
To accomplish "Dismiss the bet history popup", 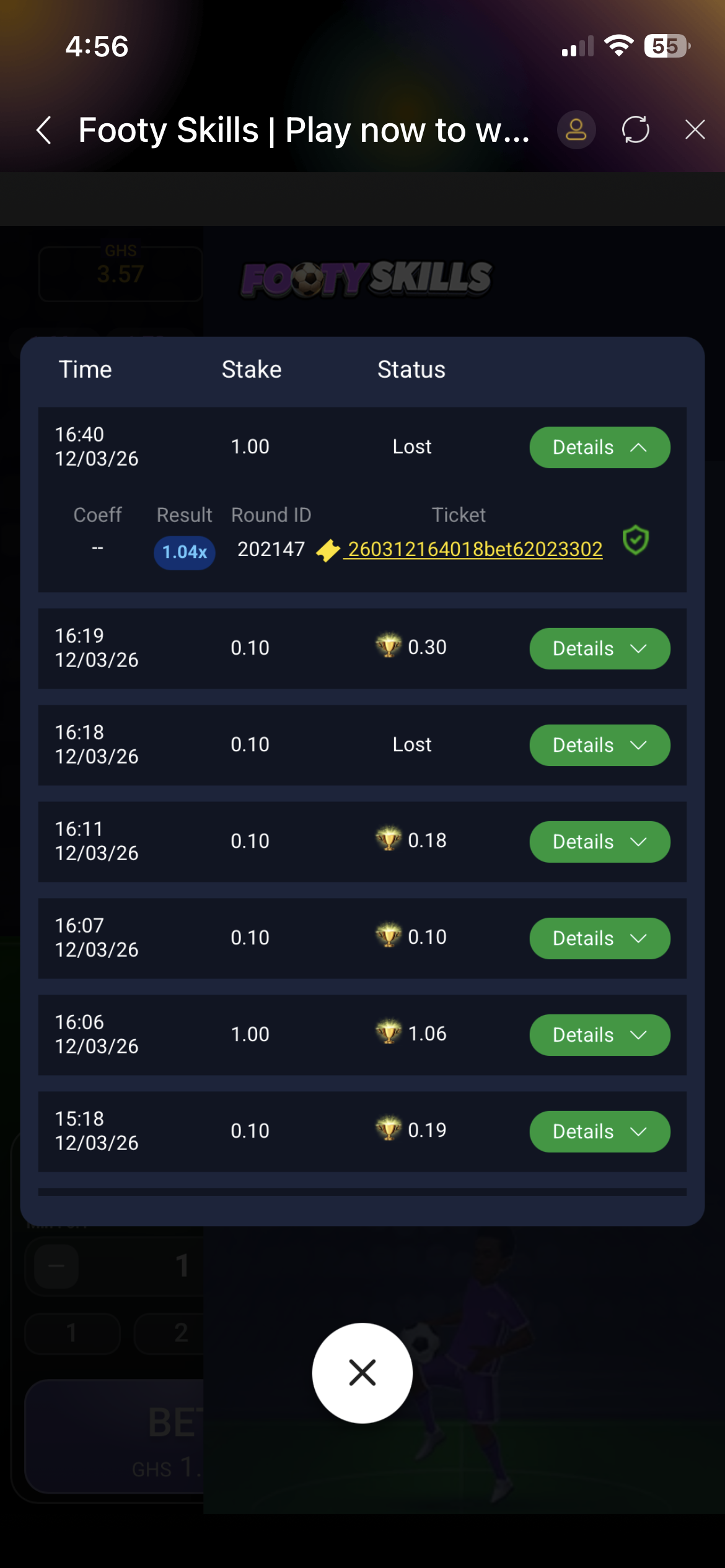I will [x=362, y=1373].
